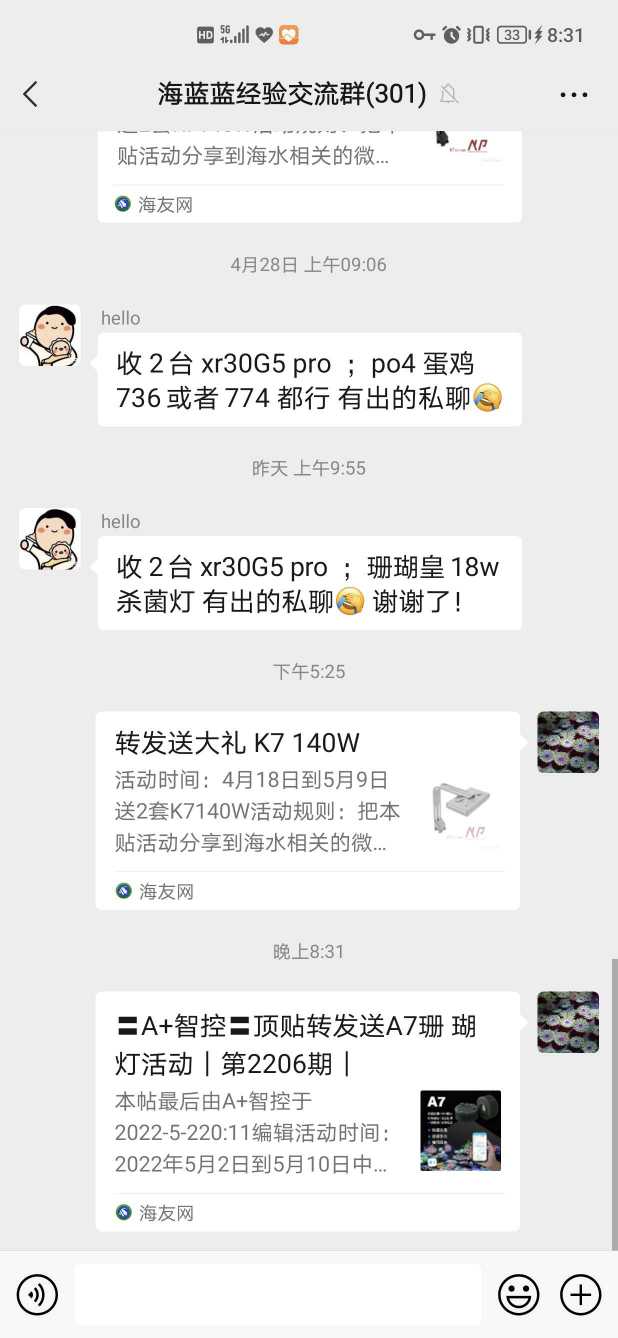View hello's profile from the po4 蛋鸡 message

pyautogui.click(x=50, y=336)
